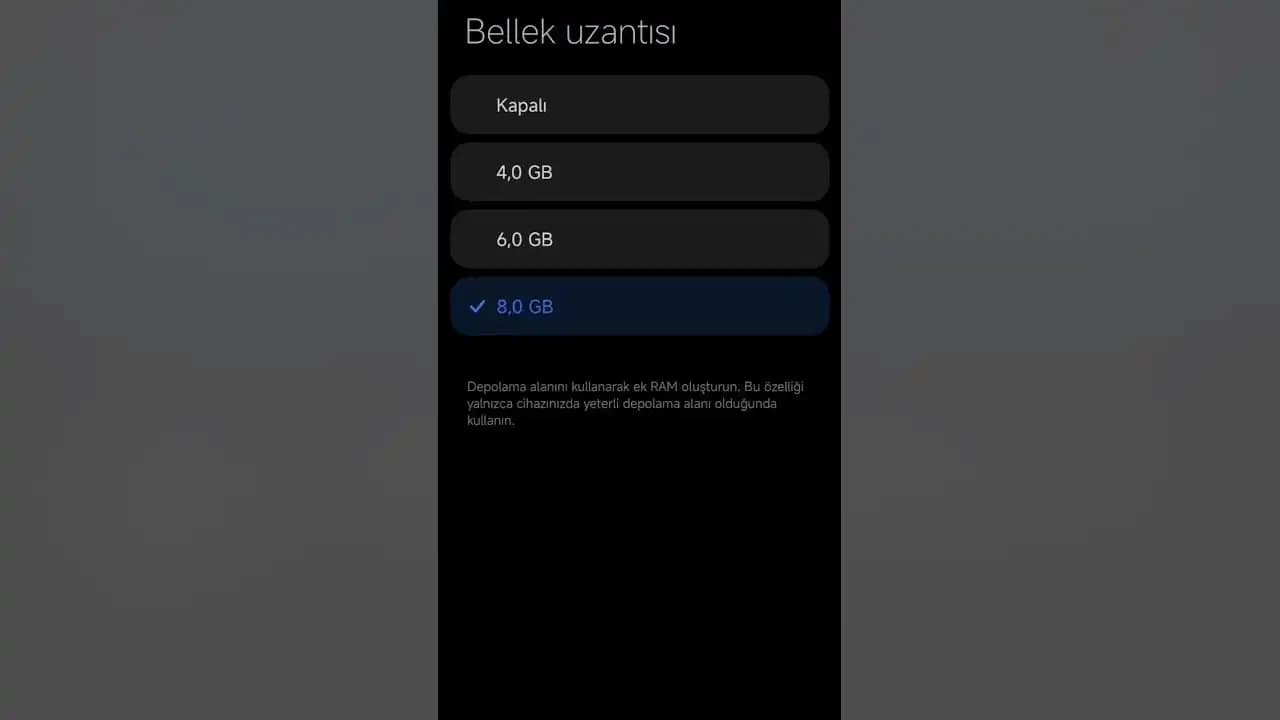Choose 4,0 GB memory extension

[x=639, y=172]
